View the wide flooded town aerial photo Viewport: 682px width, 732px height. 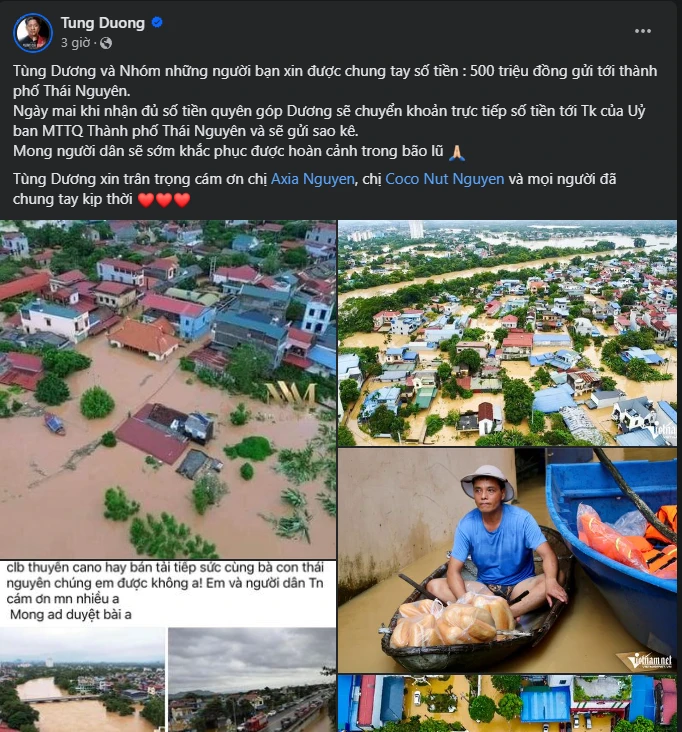(507, 332)
